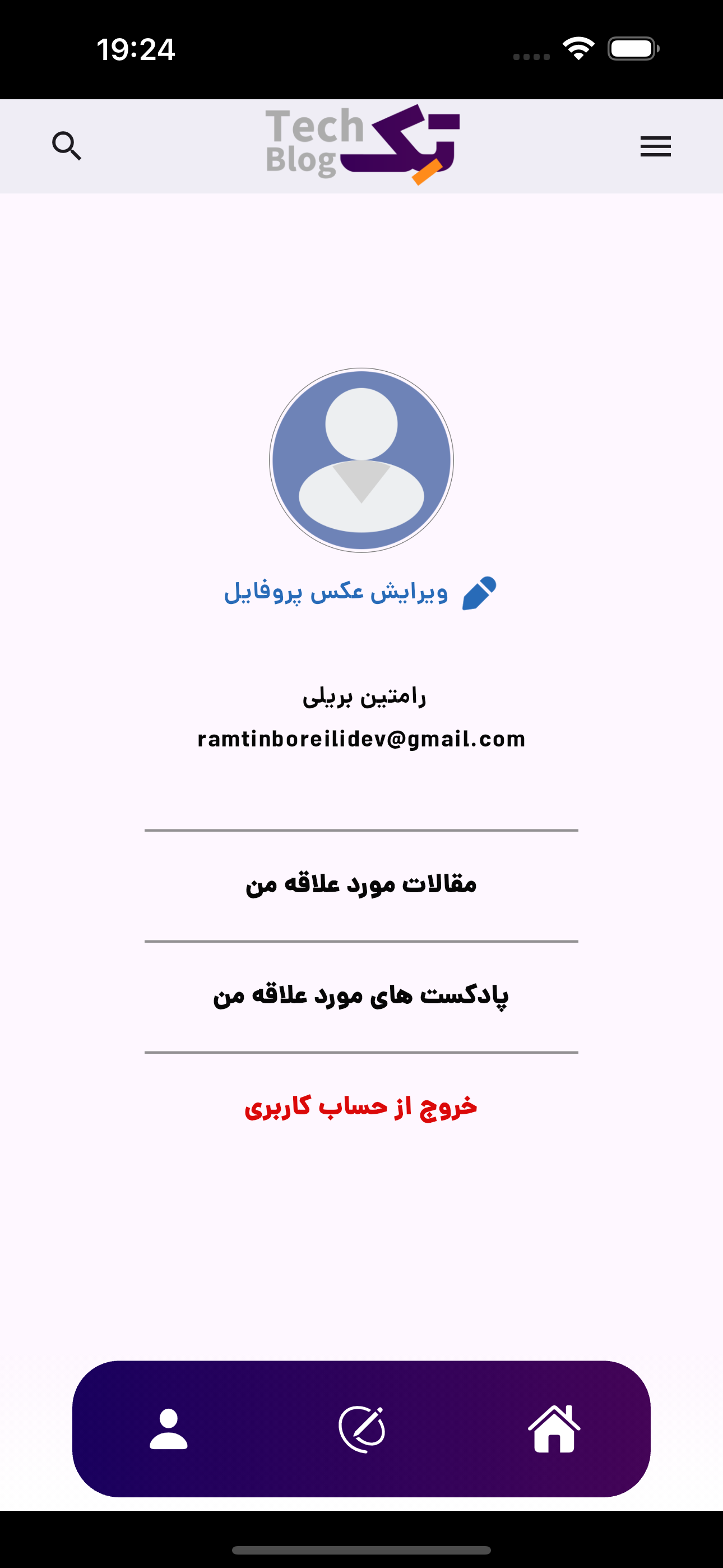The height and width of the screenshot is (1568, 723).
Task: Select خروج از حساب کاربری to log out
Action: [x=361, y=1106]
